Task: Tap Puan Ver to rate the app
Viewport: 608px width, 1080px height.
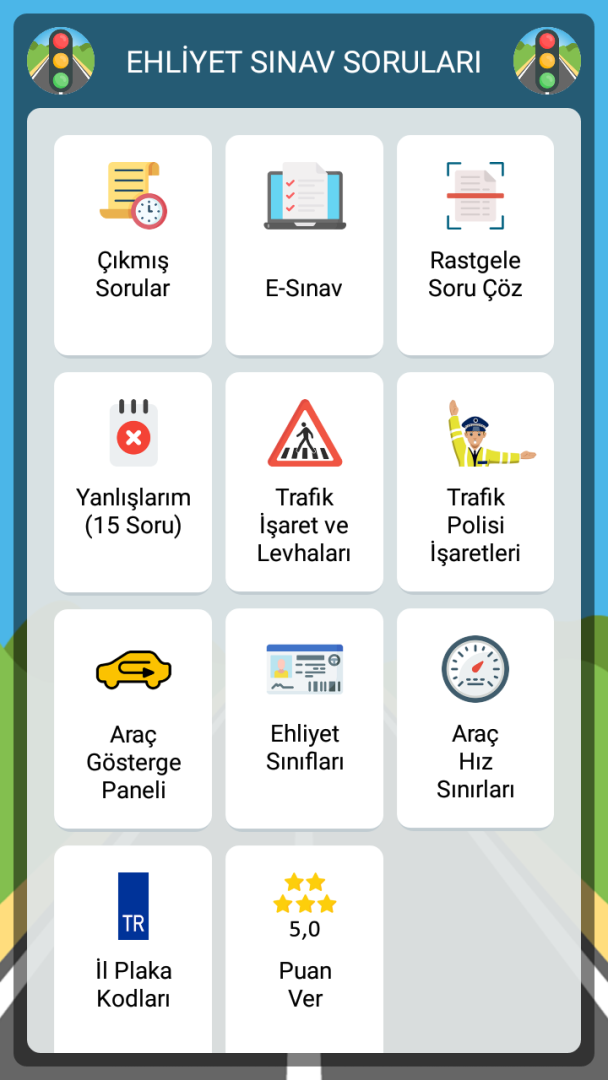Action: pyautogui.click(x=304, y=945)
